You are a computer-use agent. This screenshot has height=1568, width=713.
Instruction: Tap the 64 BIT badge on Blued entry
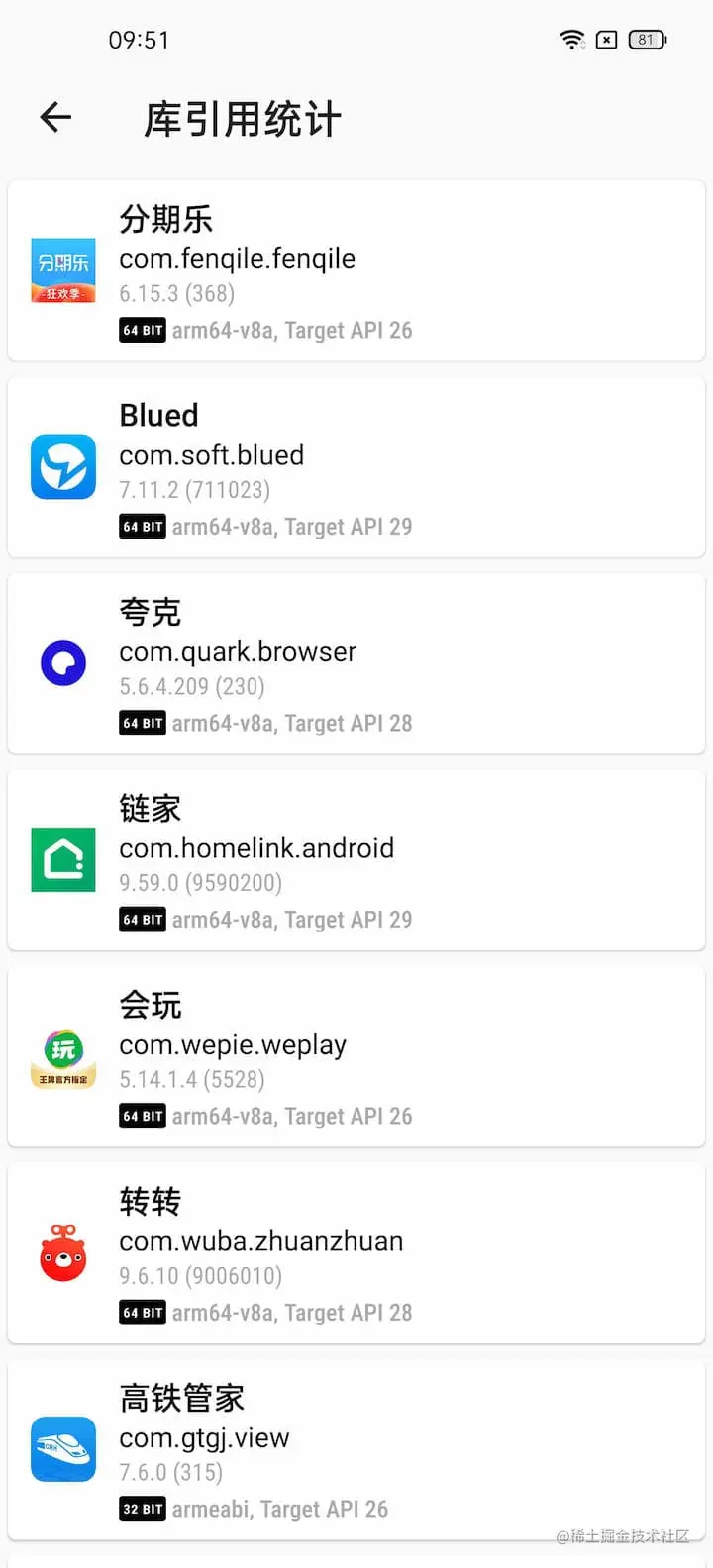point(142,526)
